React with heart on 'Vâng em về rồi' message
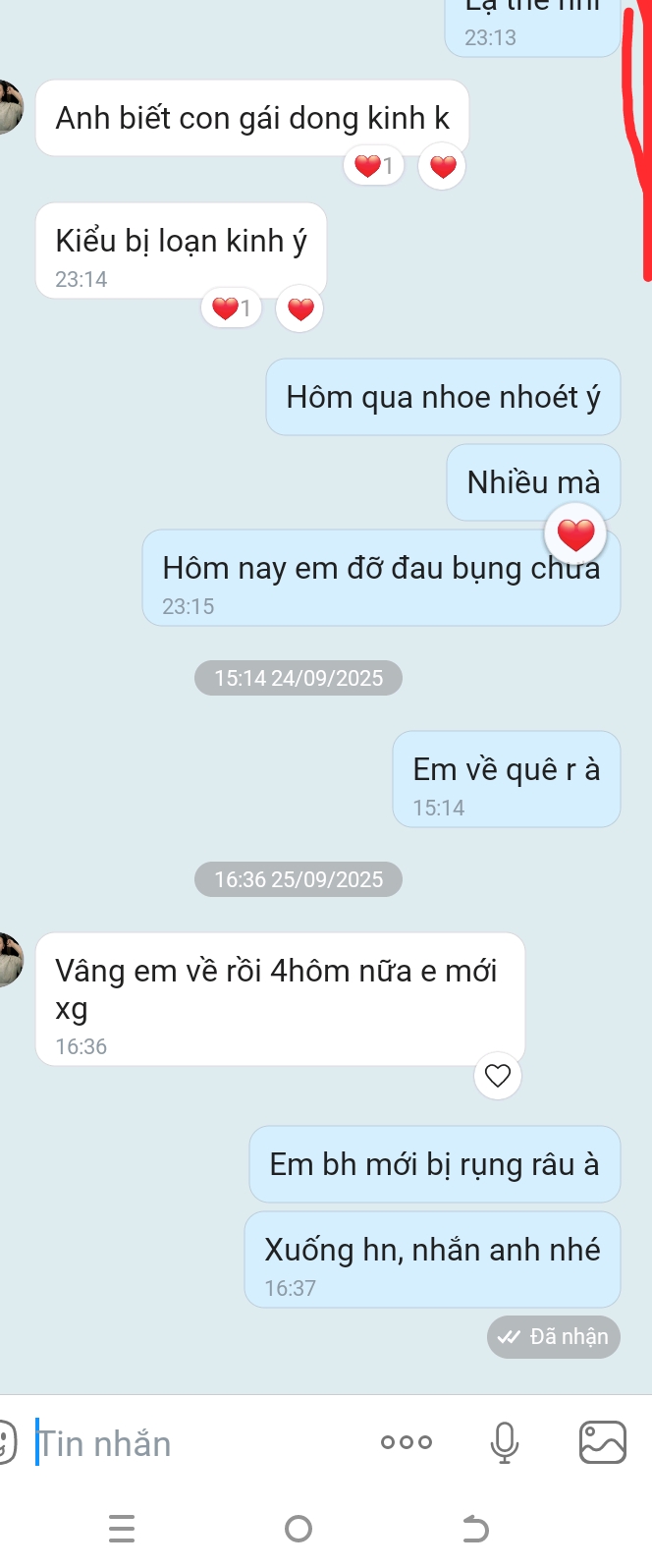The image size is (652, 1568). point(498,1076)
